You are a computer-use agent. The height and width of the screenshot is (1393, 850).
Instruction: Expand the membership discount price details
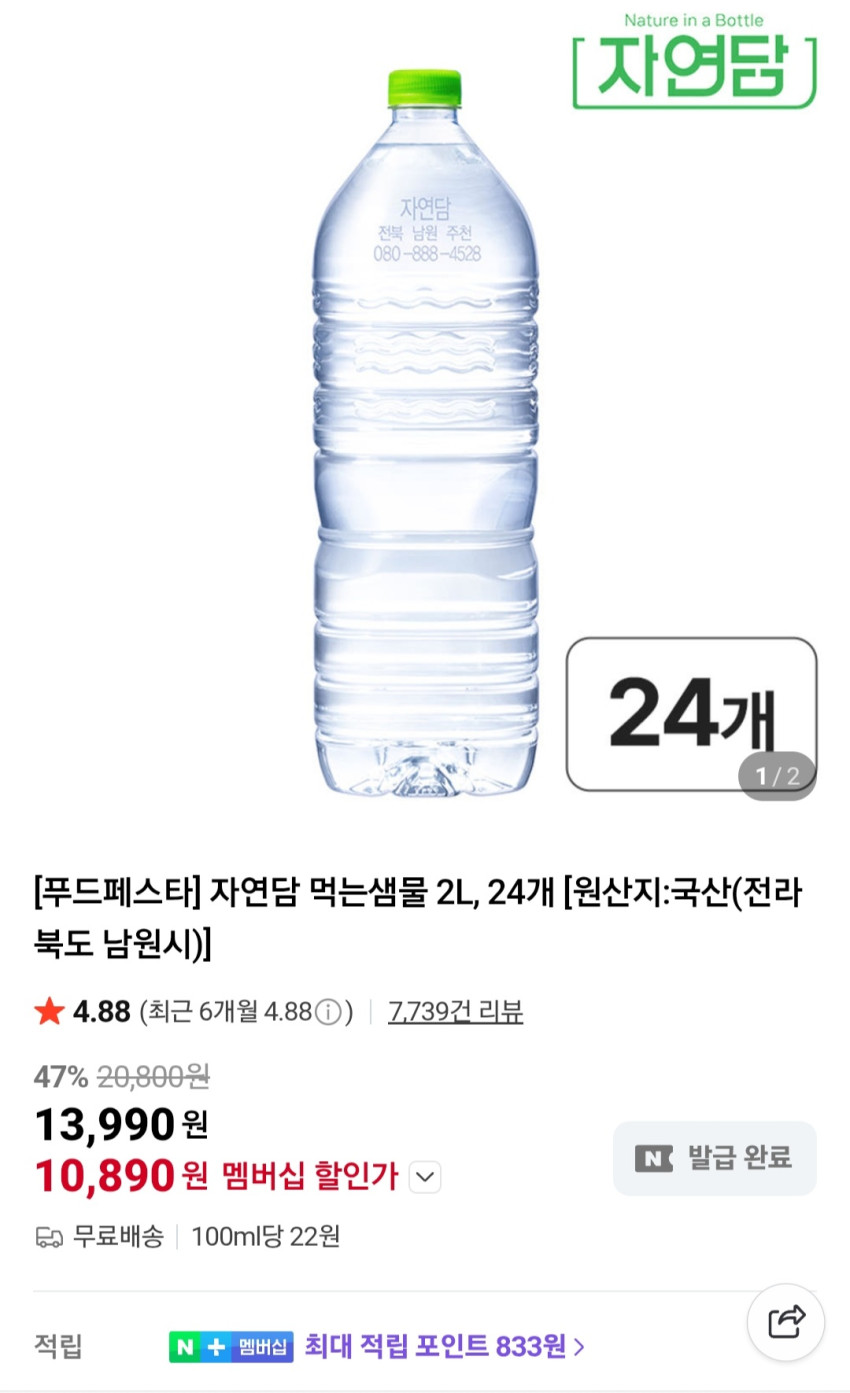(426, 1177)
